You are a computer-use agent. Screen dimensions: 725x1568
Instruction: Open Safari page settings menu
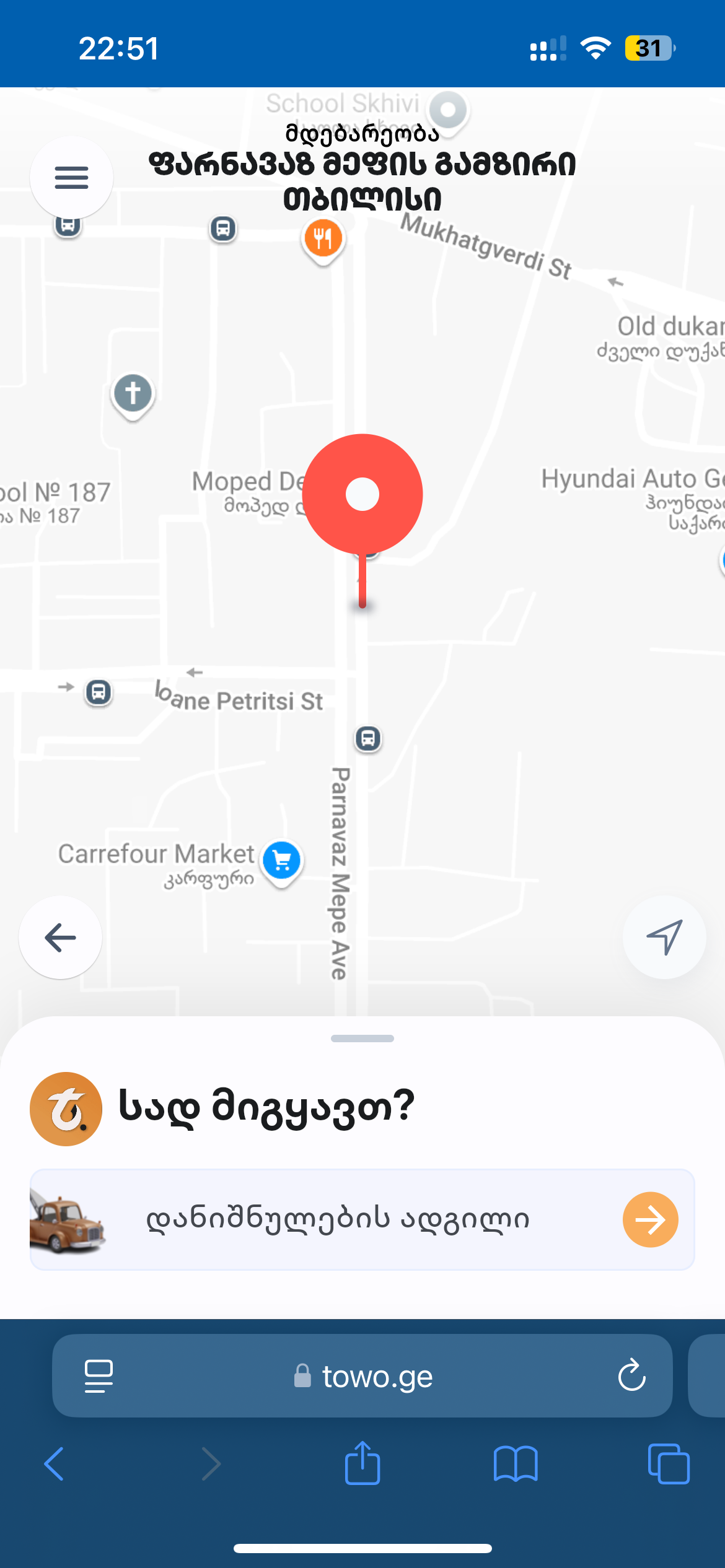99,1376
